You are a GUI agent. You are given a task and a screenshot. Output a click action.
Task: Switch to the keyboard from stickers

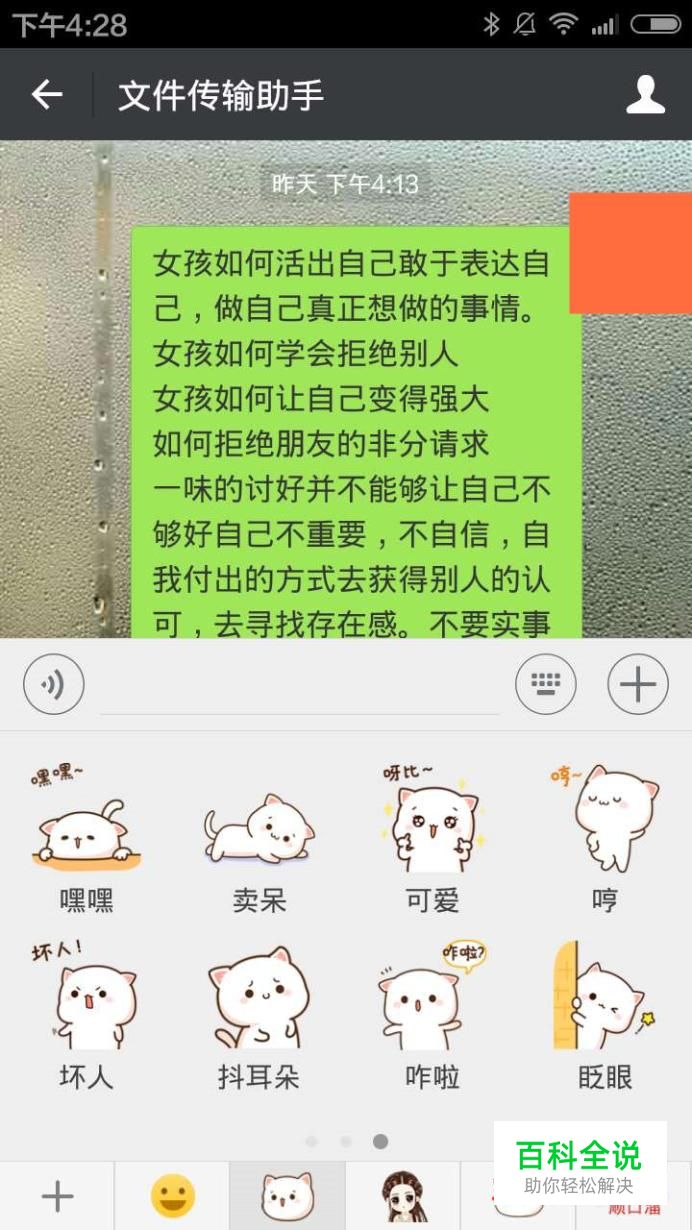[x=546, y=684]
